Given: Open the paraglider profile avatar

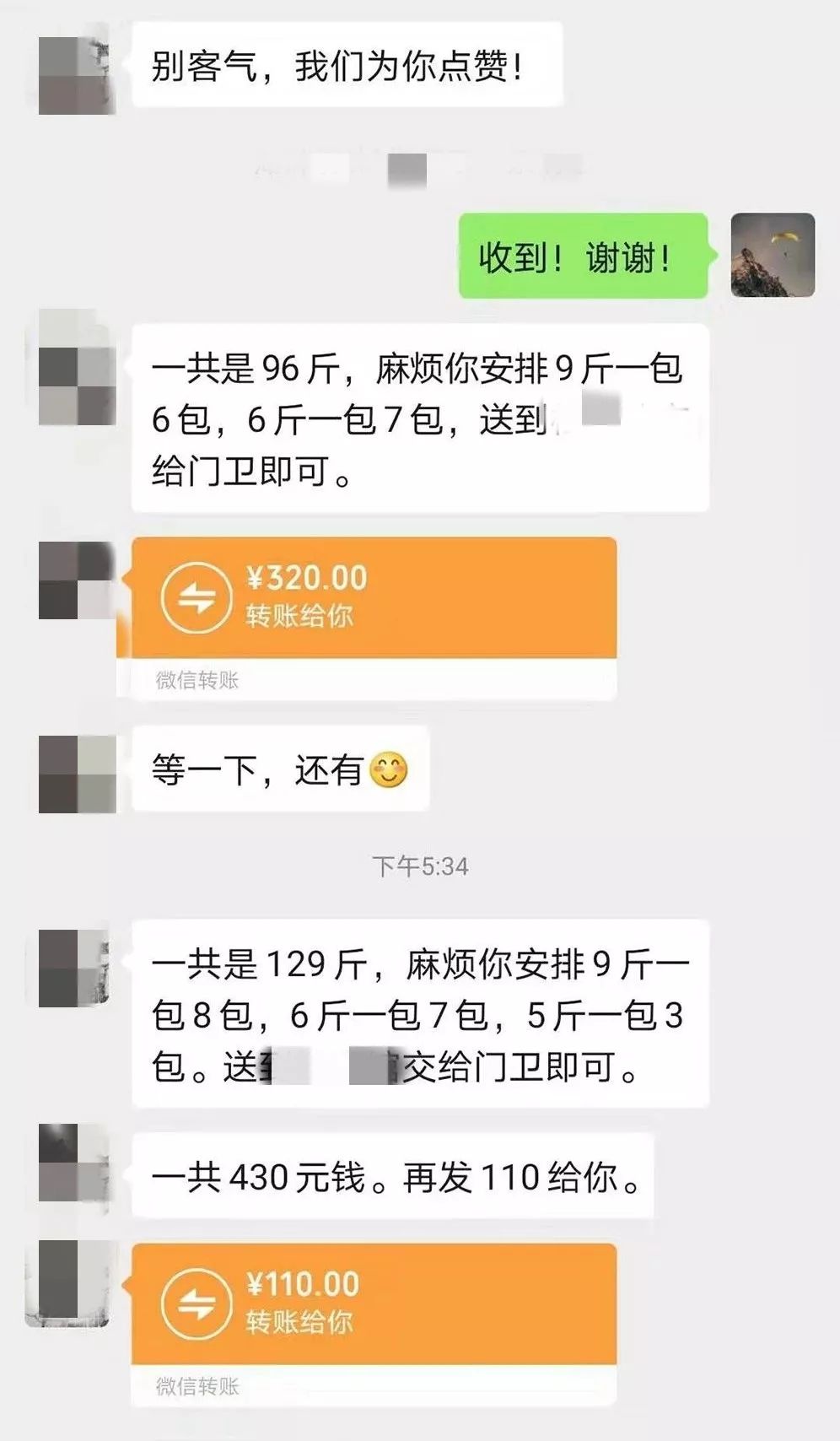Looking at the screenshot, I should [772, 255].
